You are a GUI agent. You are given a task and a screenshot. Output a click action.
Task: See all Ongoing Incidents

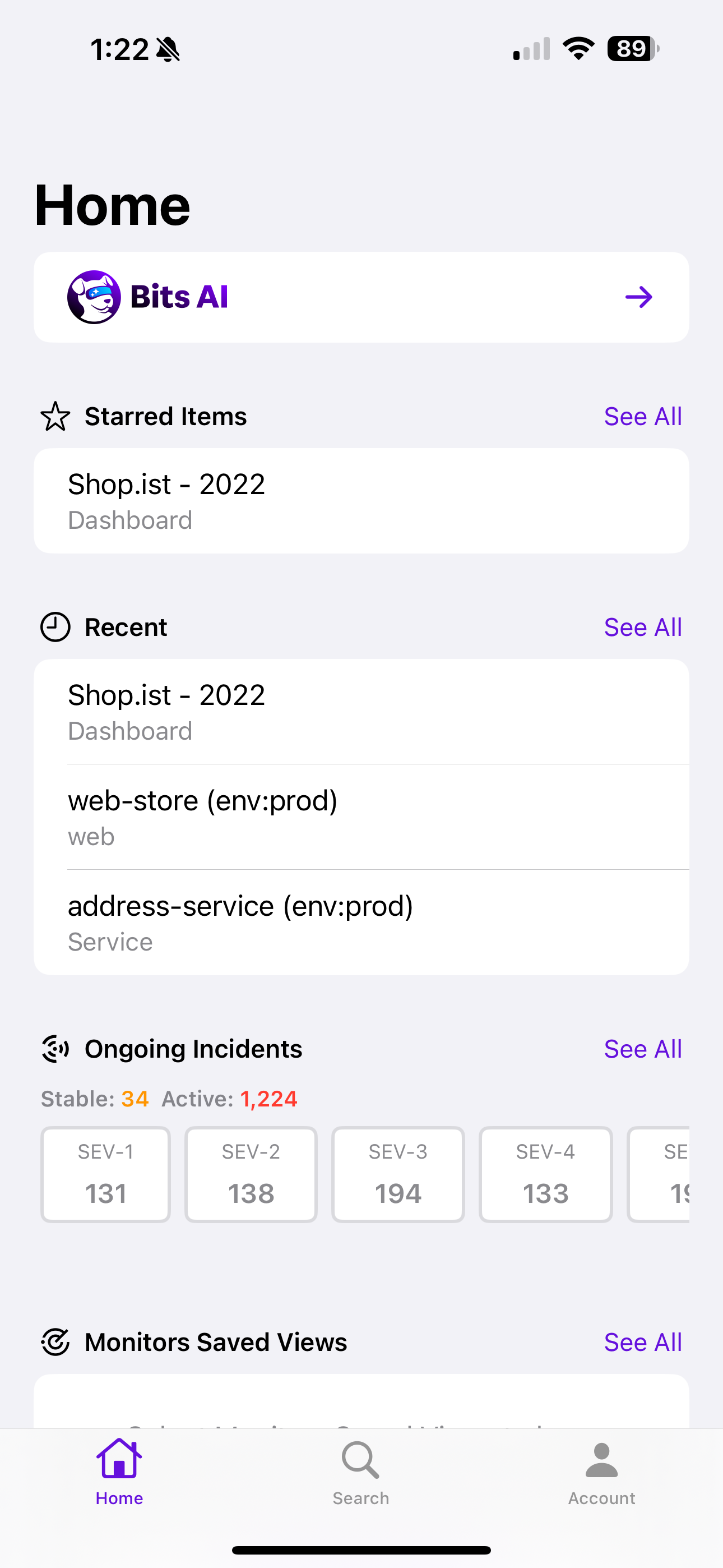(x=643, y=1049)
